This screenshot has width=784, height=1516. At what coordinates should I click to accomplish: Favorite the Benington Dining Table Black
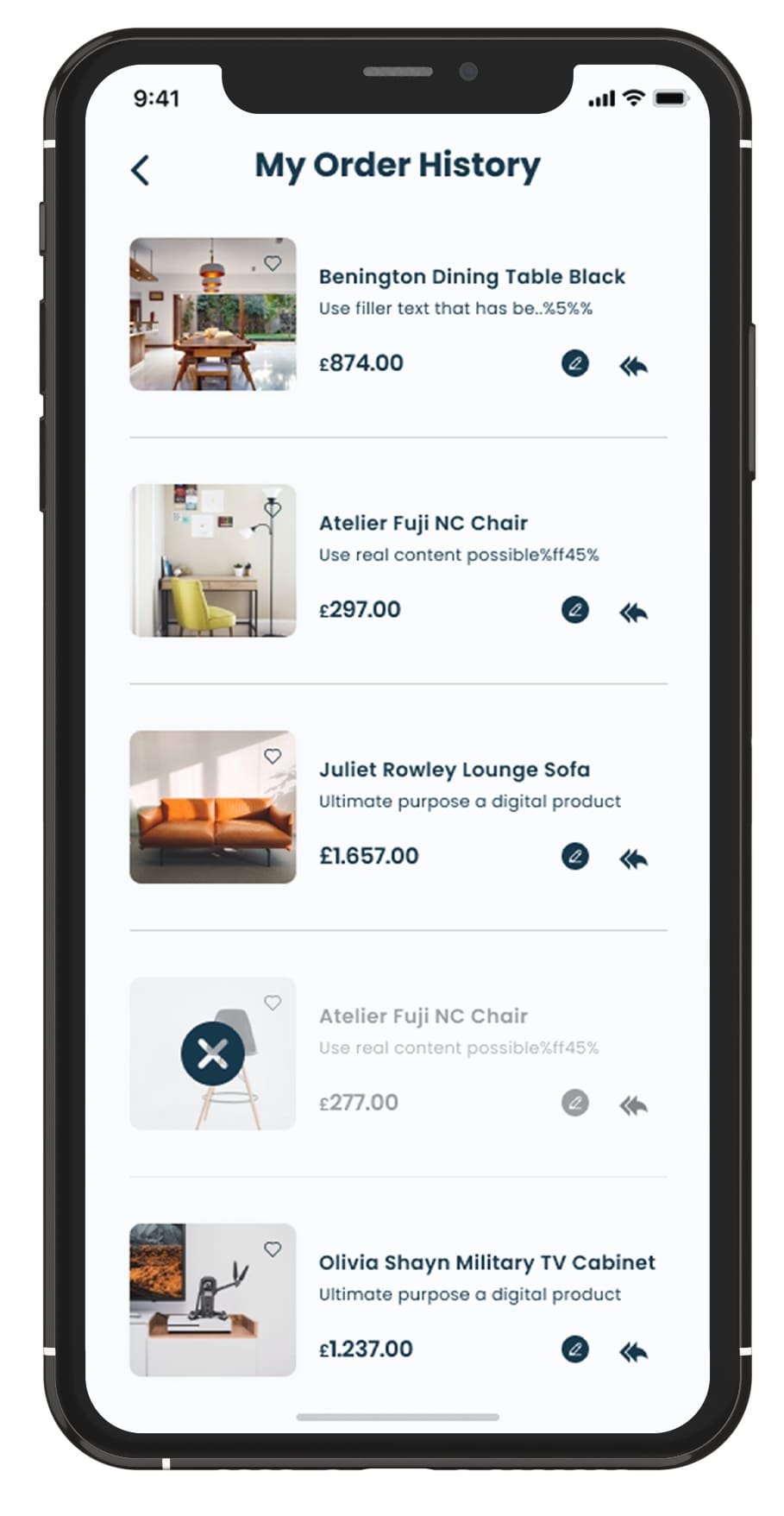tap(273, 263)
